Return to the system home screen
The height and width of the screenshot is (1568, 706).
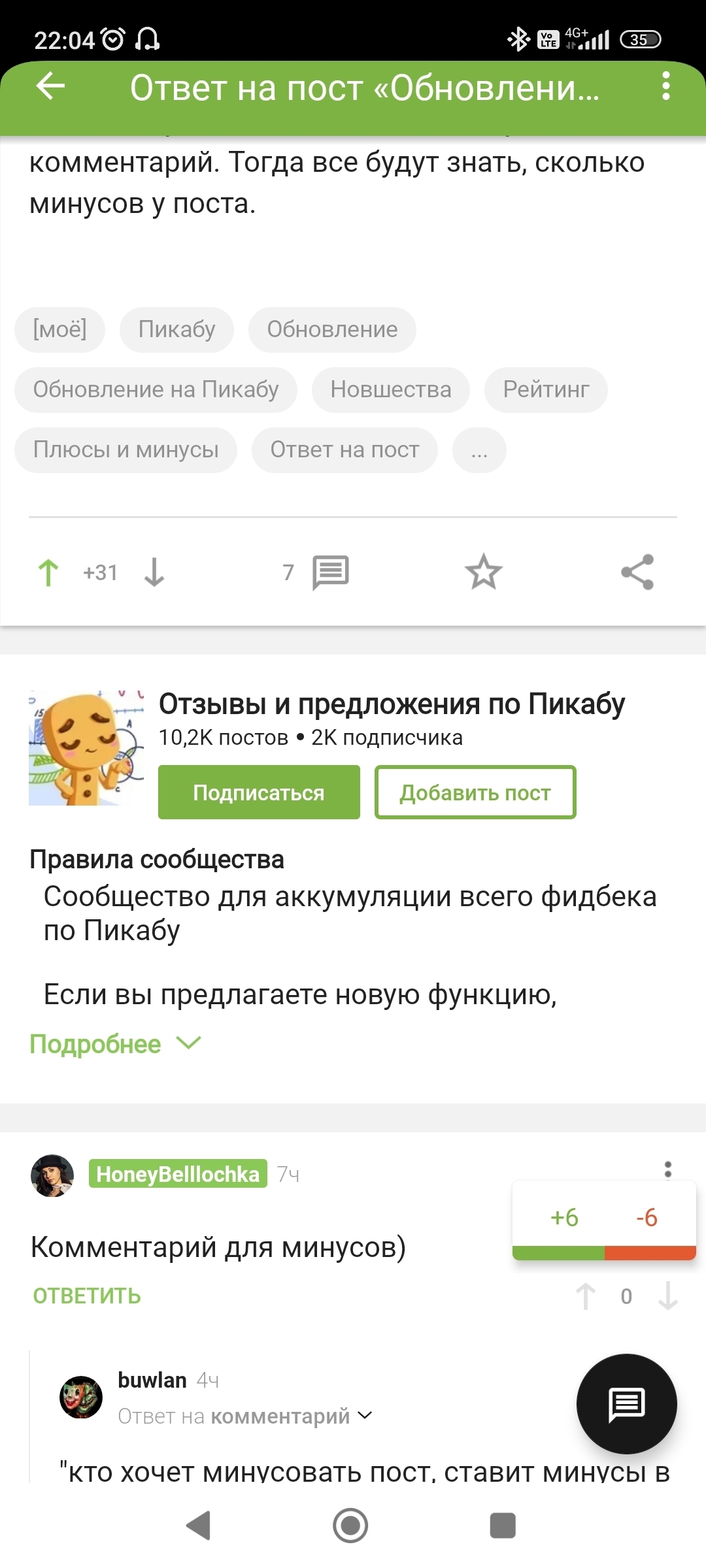tap(350, 1526)
